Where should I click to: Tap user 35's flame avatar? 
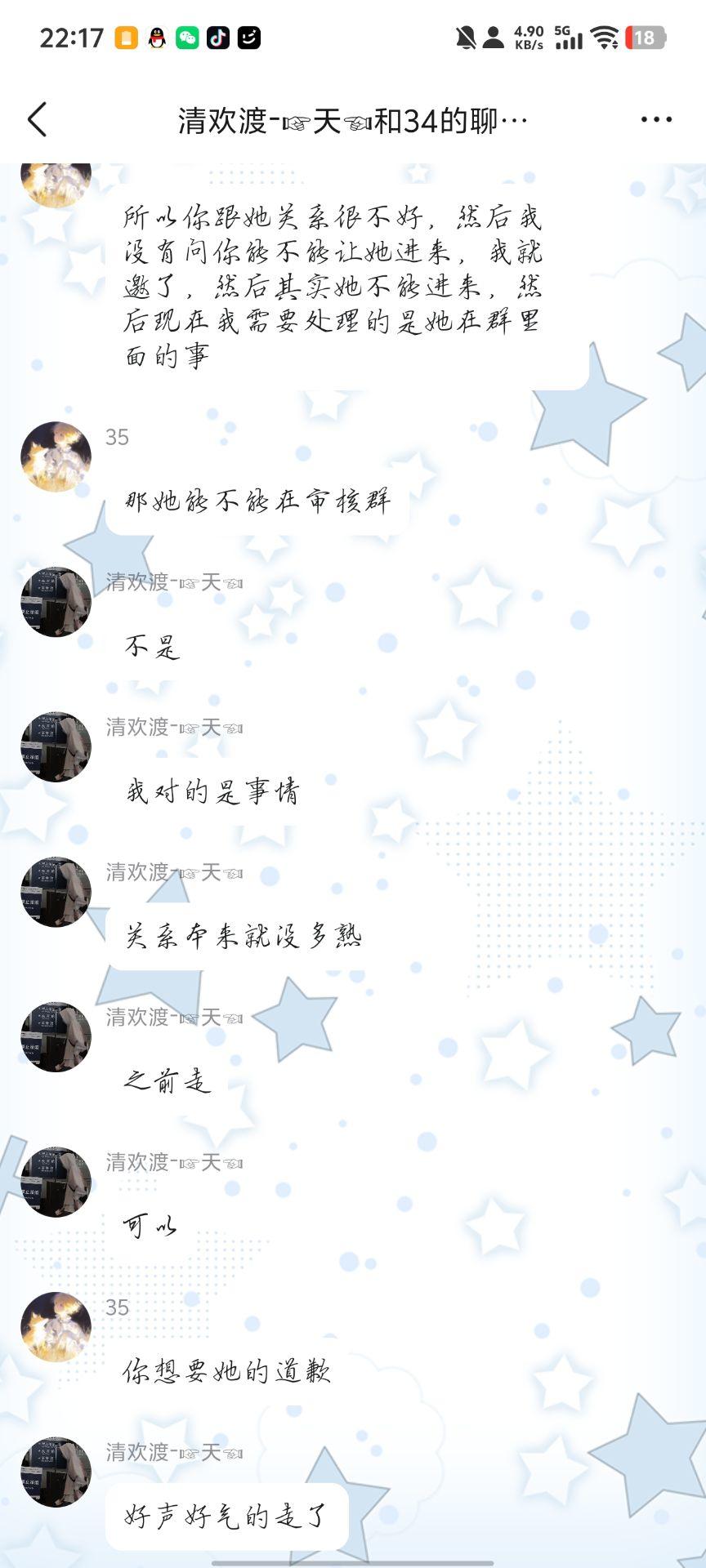pos(56,456)
